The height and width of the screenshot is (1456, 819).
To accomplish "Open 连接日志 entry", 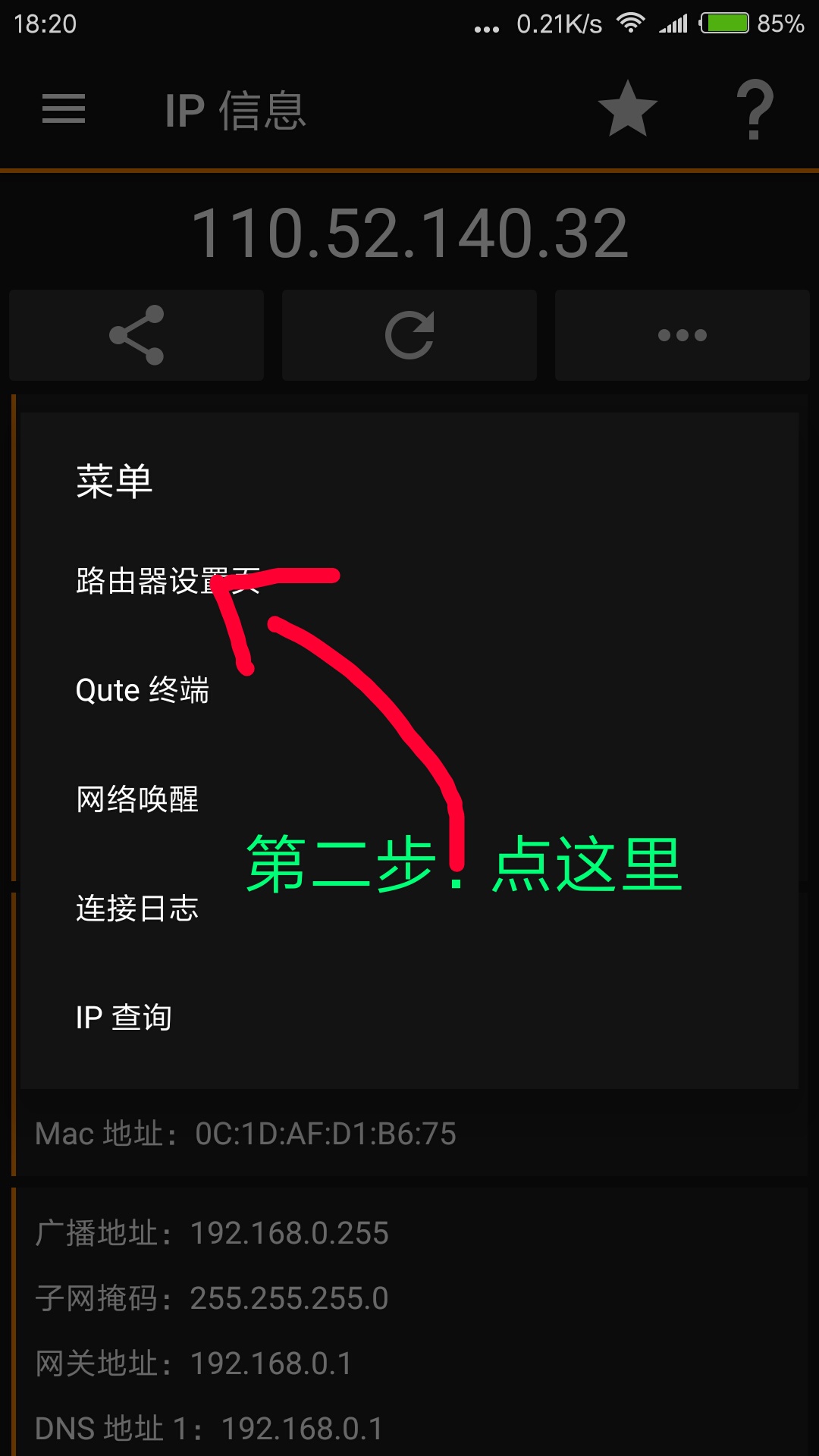I will coord(409,908).
